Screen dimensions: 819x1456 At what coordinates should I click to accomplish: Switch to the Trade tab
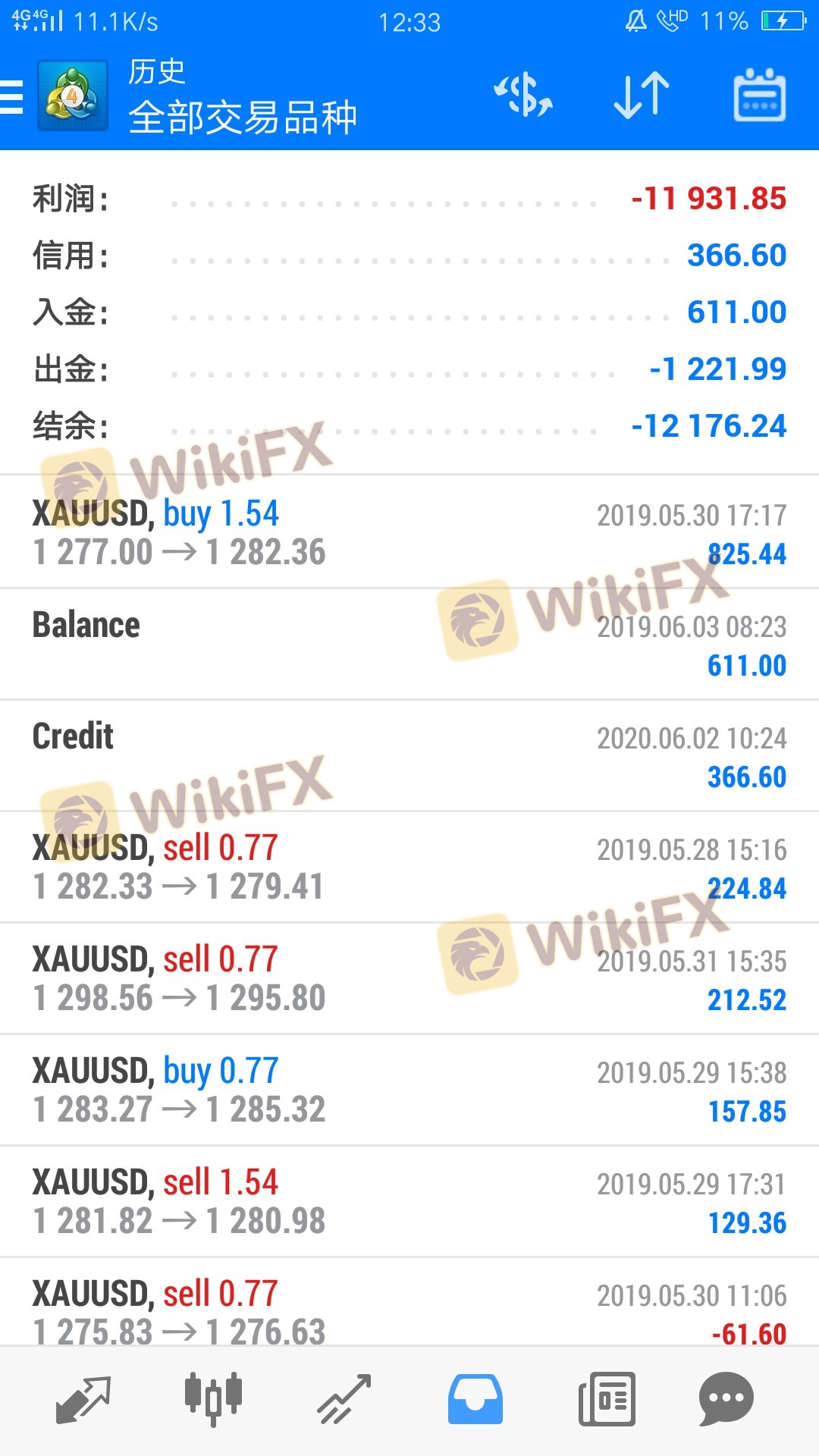344,1398
